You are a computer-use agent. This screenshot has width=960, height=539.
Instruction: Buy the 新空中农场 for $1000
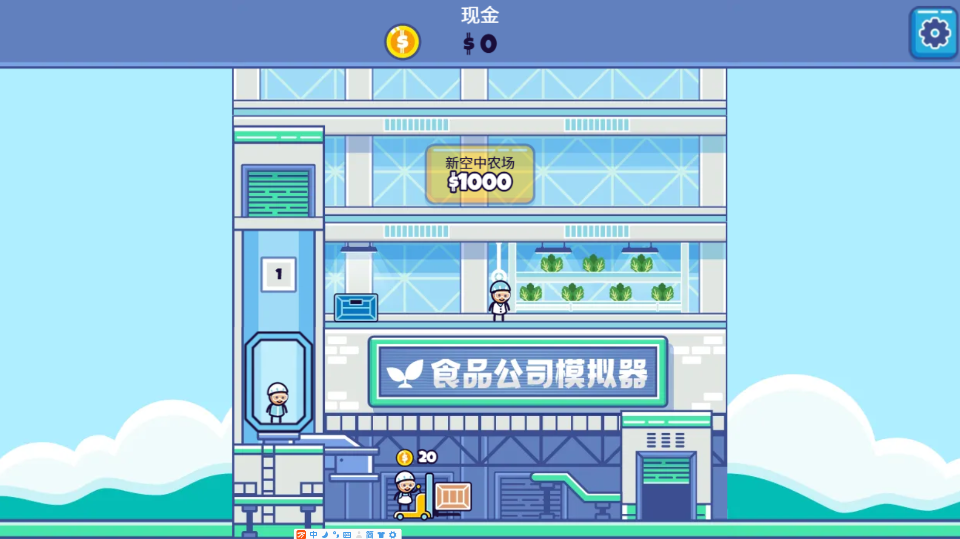coord(480,174)
